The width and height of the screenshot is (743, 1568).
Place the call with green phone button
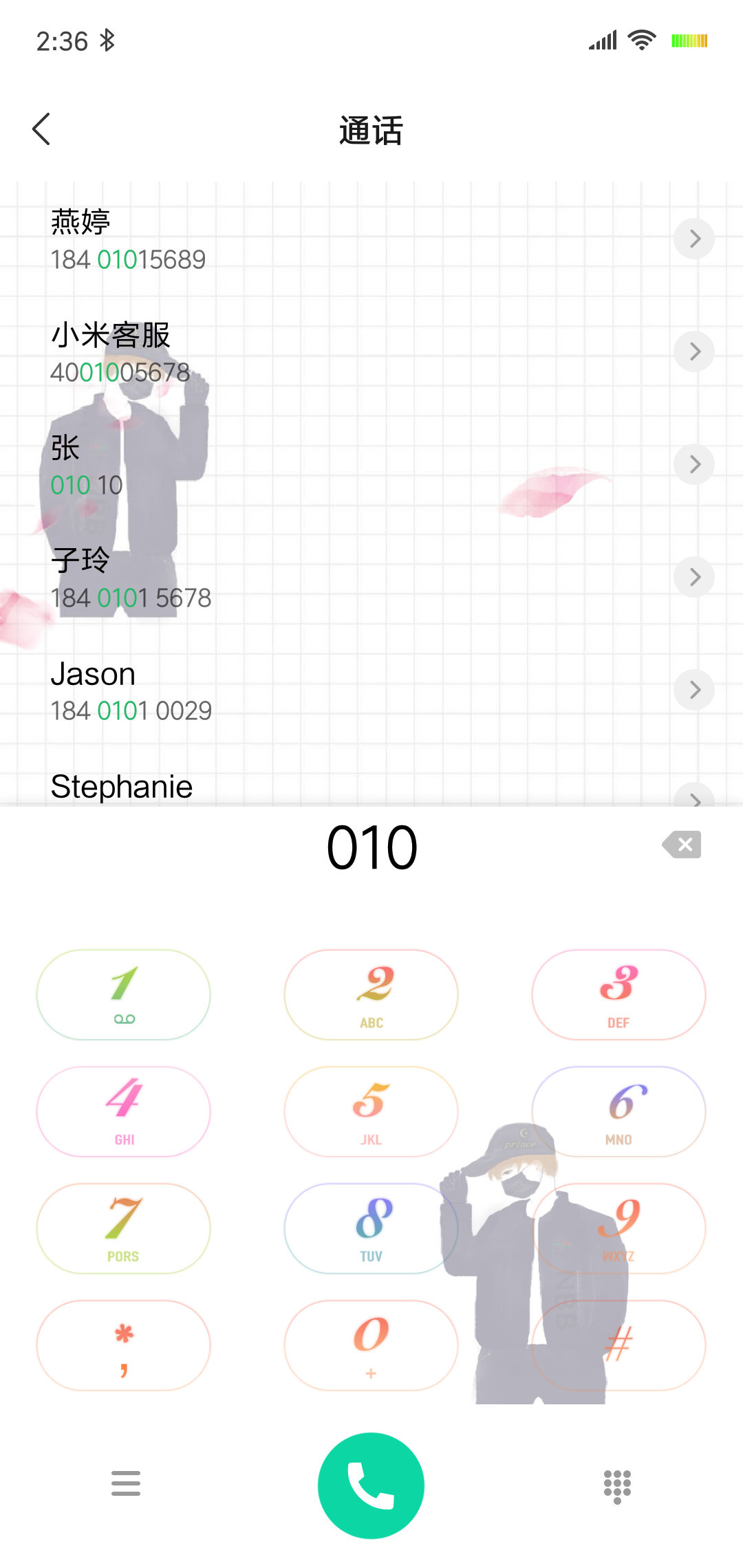(x=371, y=1485)
